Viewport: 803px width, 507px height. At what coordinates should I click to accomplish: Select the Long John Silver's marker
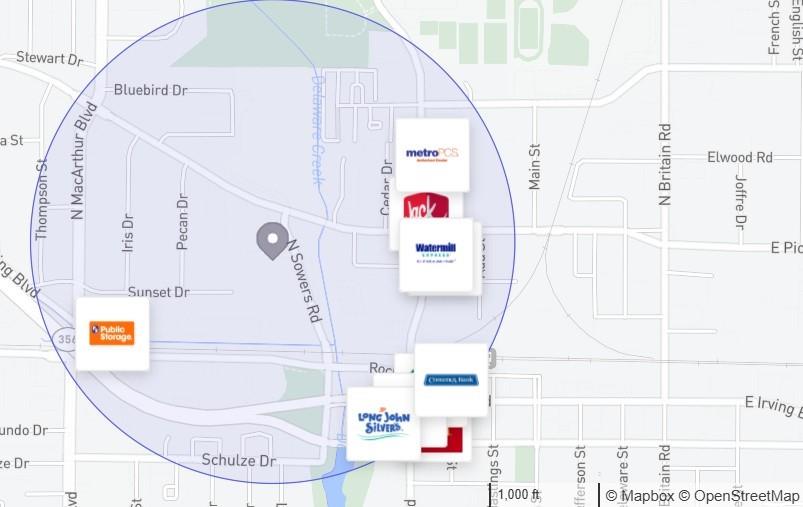coord(383,424)
